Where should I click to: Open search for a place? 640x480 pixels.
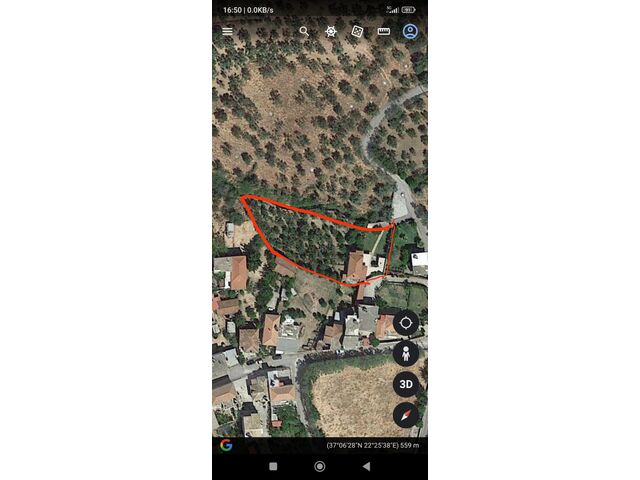pos(304,31)
